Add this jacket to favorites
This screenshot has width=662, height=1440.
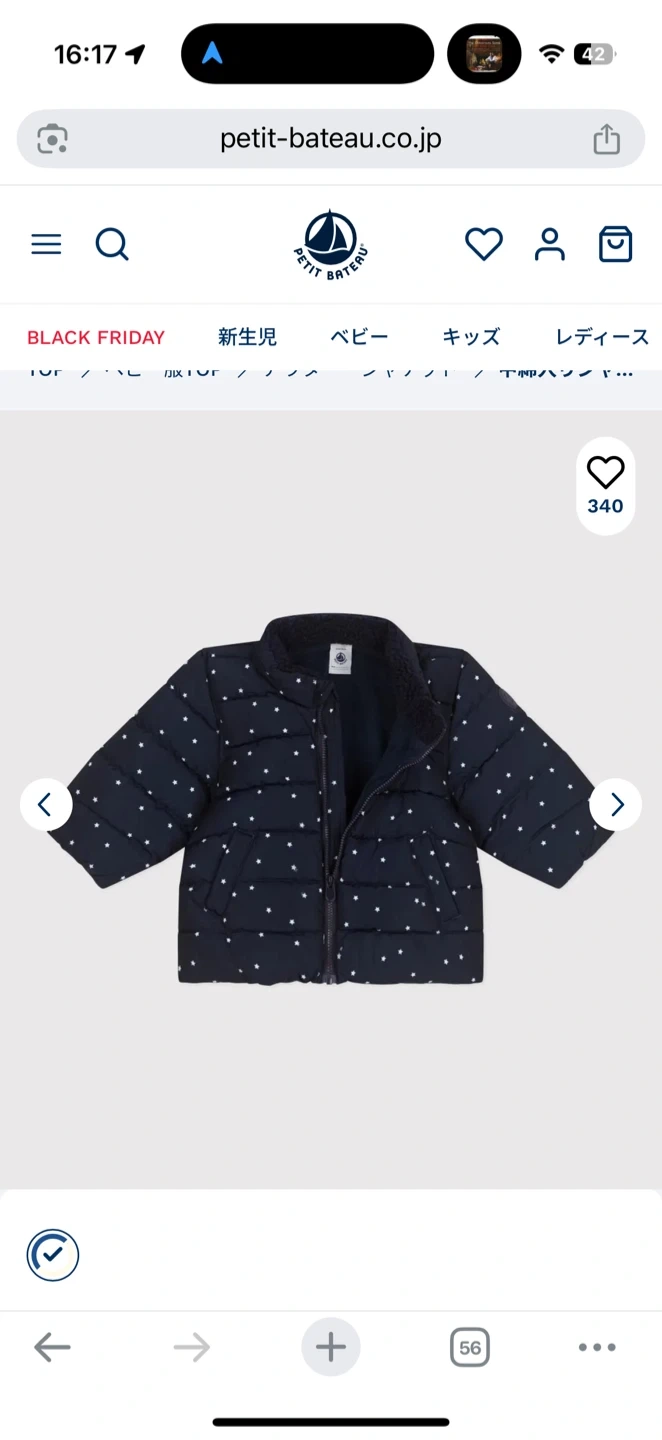pos(605,474)
